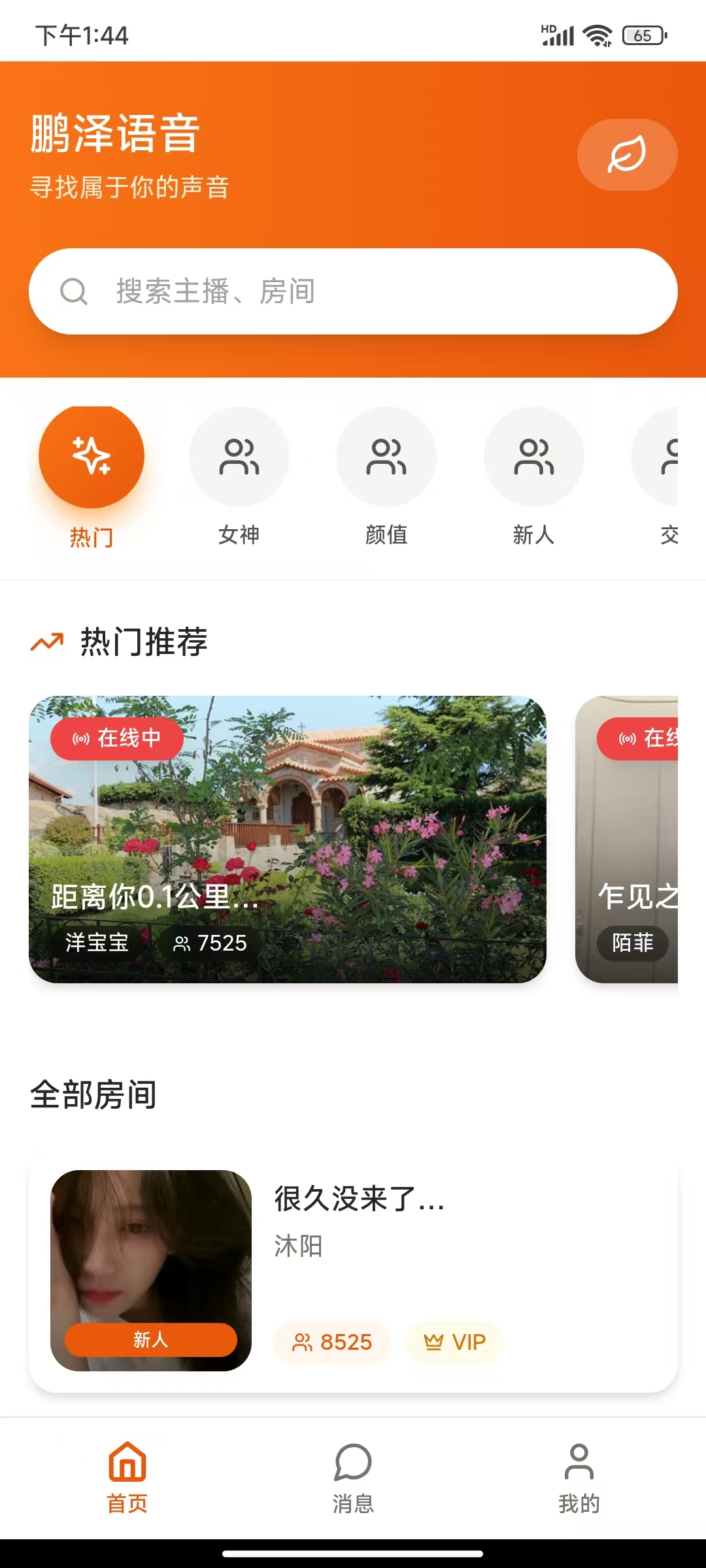Open the 女神 category icon

pos(239,457)
